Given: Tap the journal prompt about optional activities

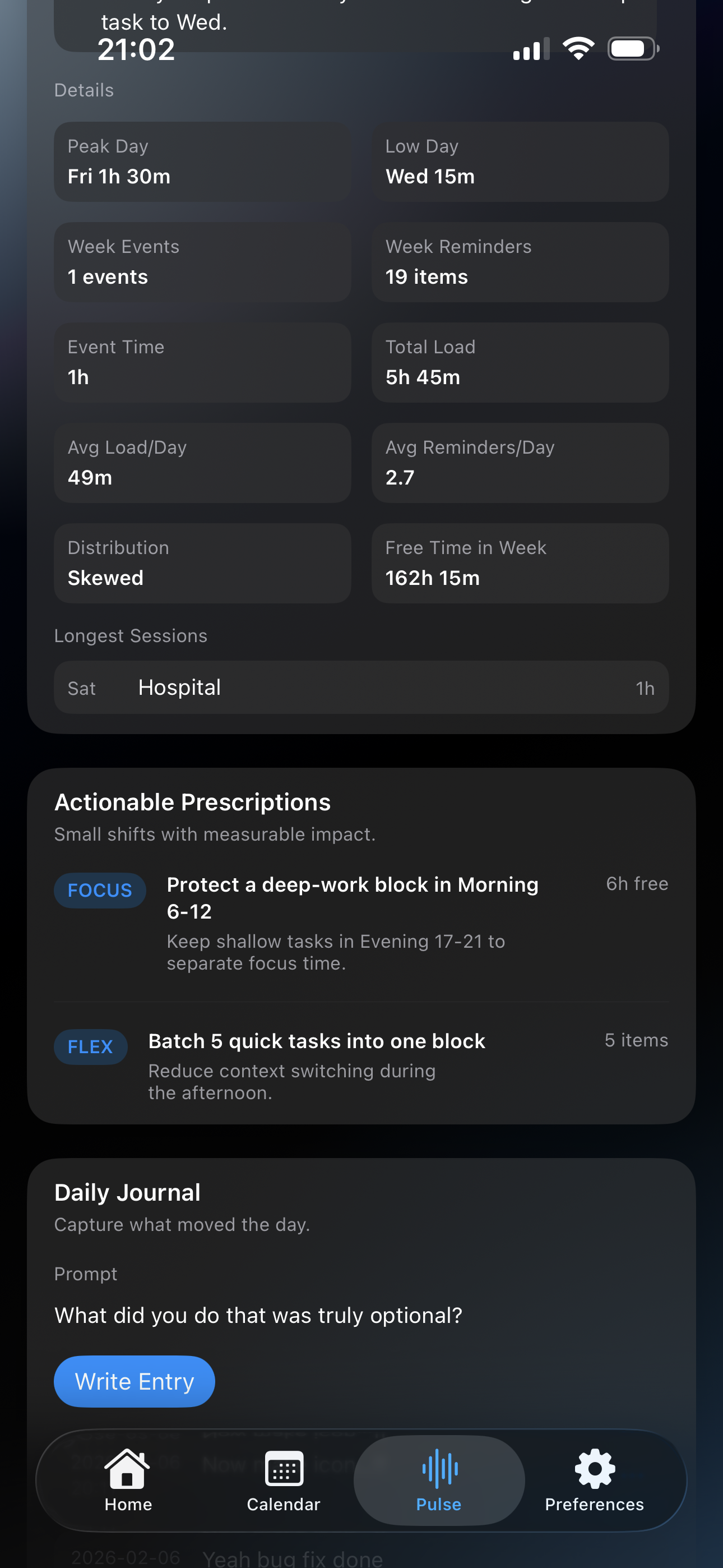Looking at the screenshot, I should tap(258, 1314).
